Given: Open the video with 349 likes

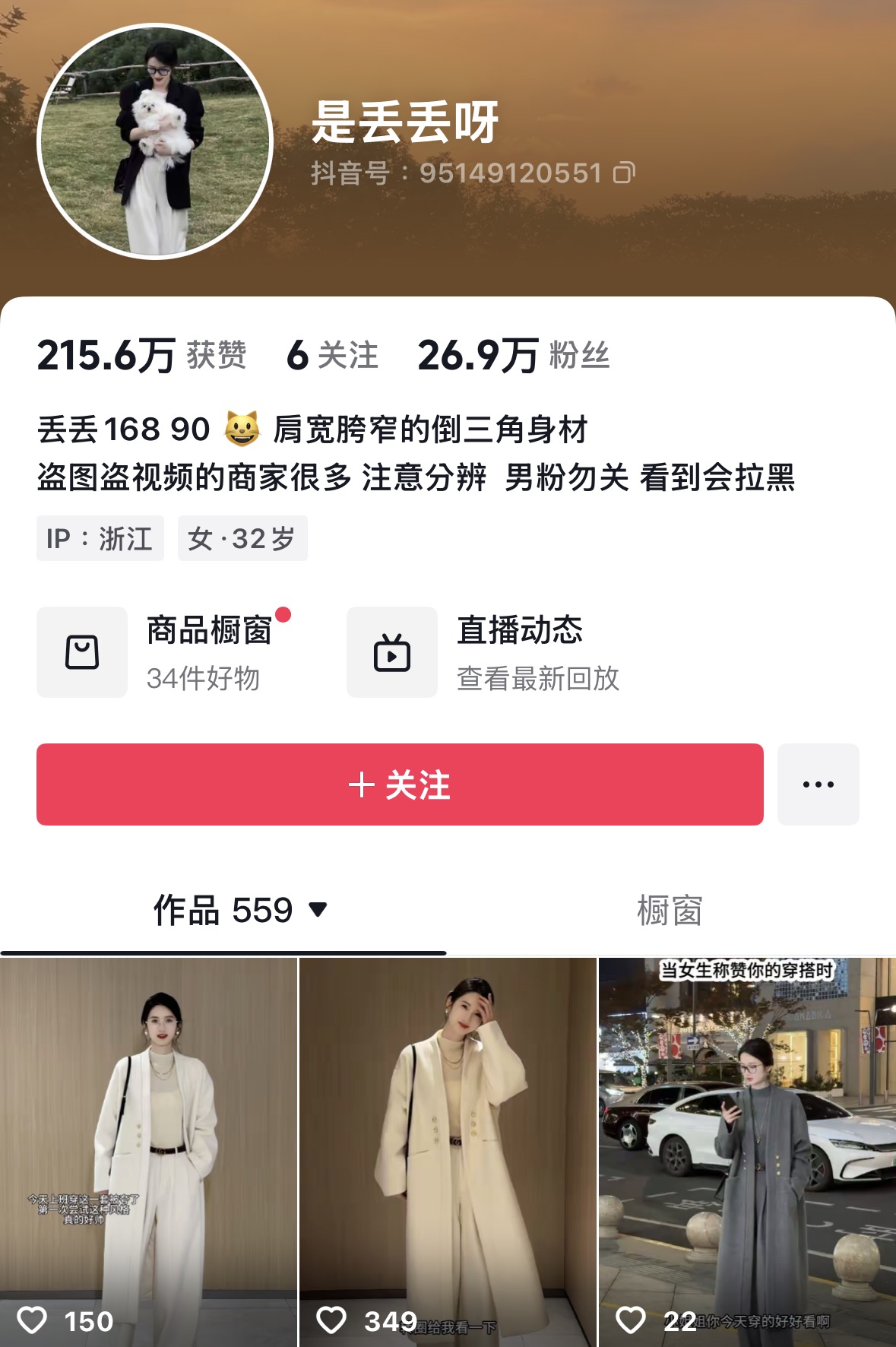Looking at the screenshot, I should (448, 1152).
